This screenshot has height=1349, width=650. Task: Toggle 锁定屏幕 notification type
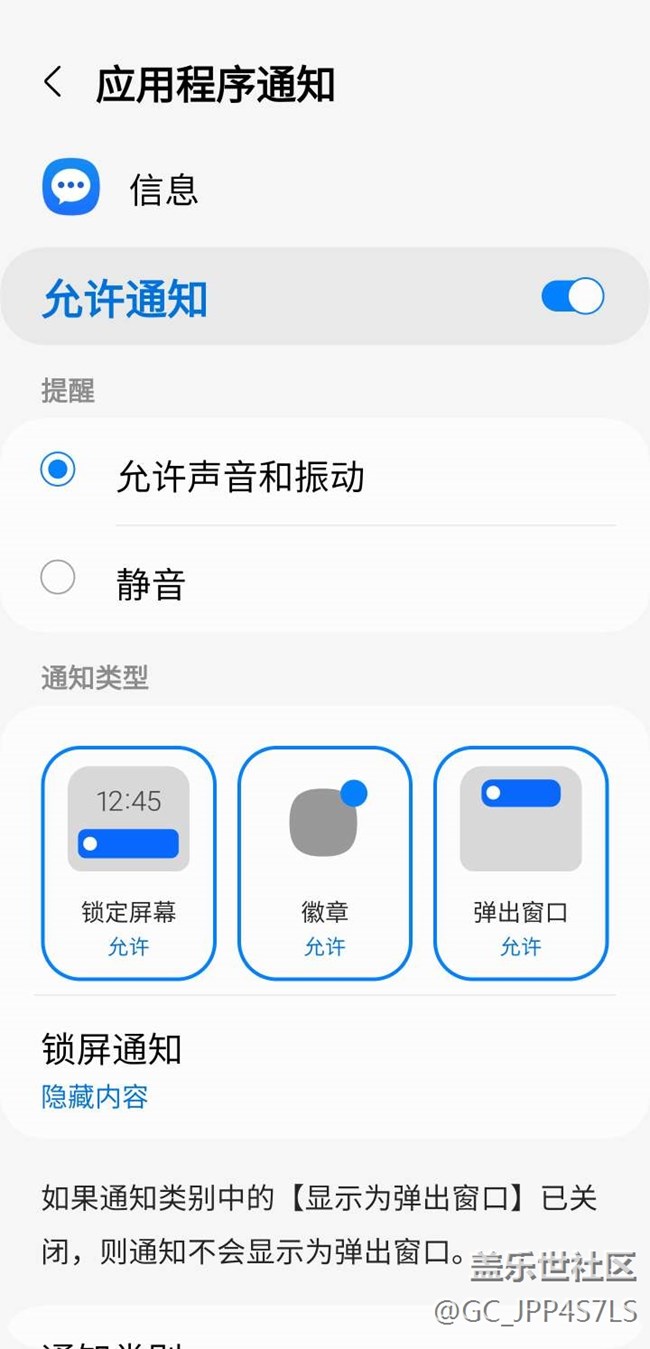[x=128, y=862]
